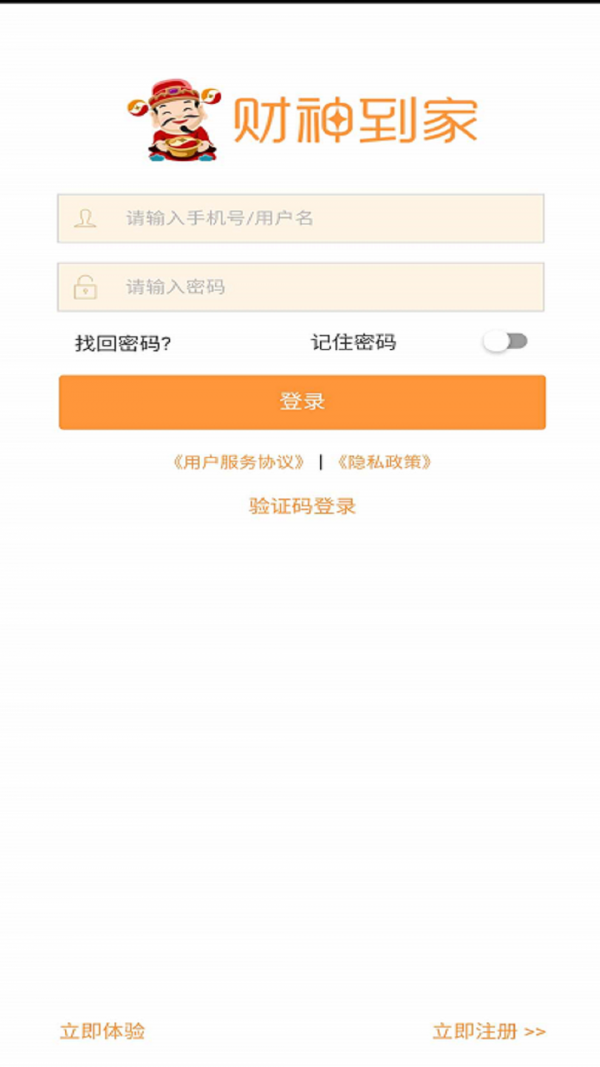Open 找回密码 to recover password
This screenshot has width=600, height=1067.
point(123,343)
